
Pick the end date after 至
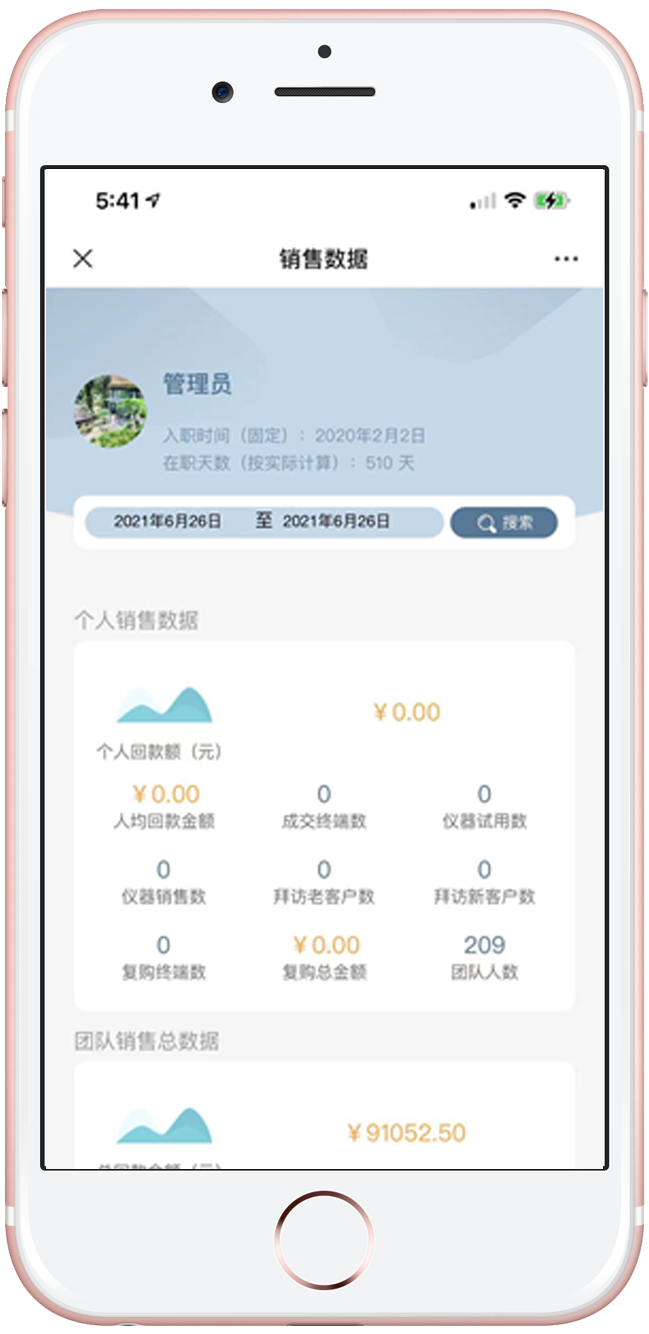[x=336, y=522]
